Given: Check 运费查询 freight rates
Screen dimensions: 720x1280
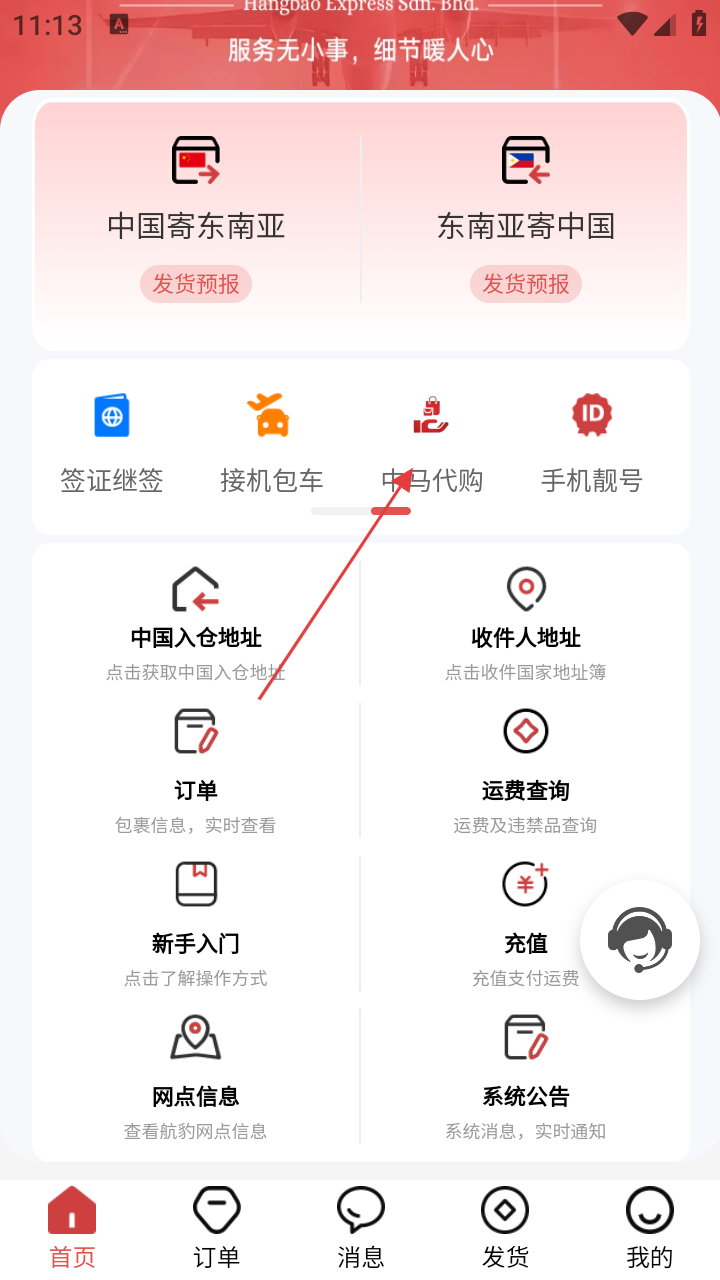Looking at the screenshot, I should pyautogui.click(x=526, y=770).
